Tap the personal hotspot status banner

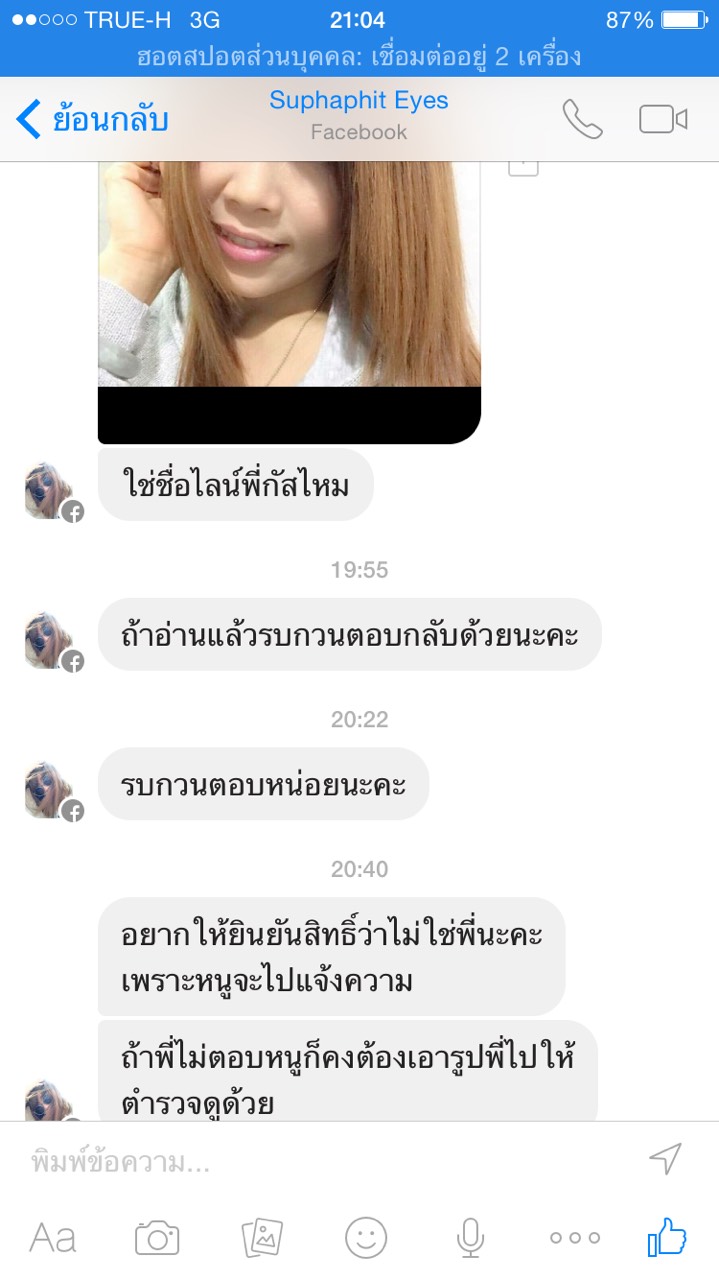(x=359, y=57)
